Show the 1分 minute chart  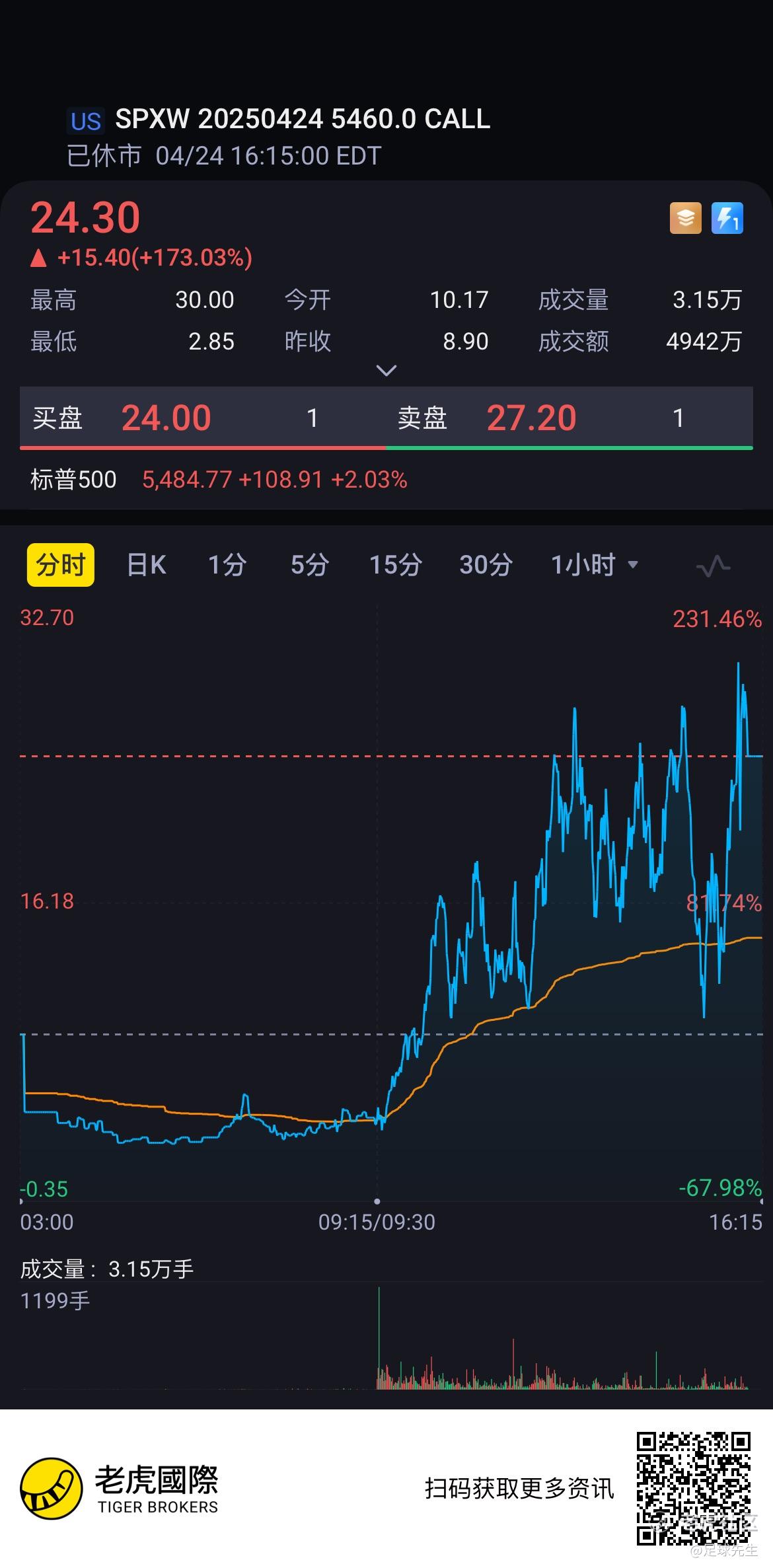pyautogui.click(x=227, y=565)
